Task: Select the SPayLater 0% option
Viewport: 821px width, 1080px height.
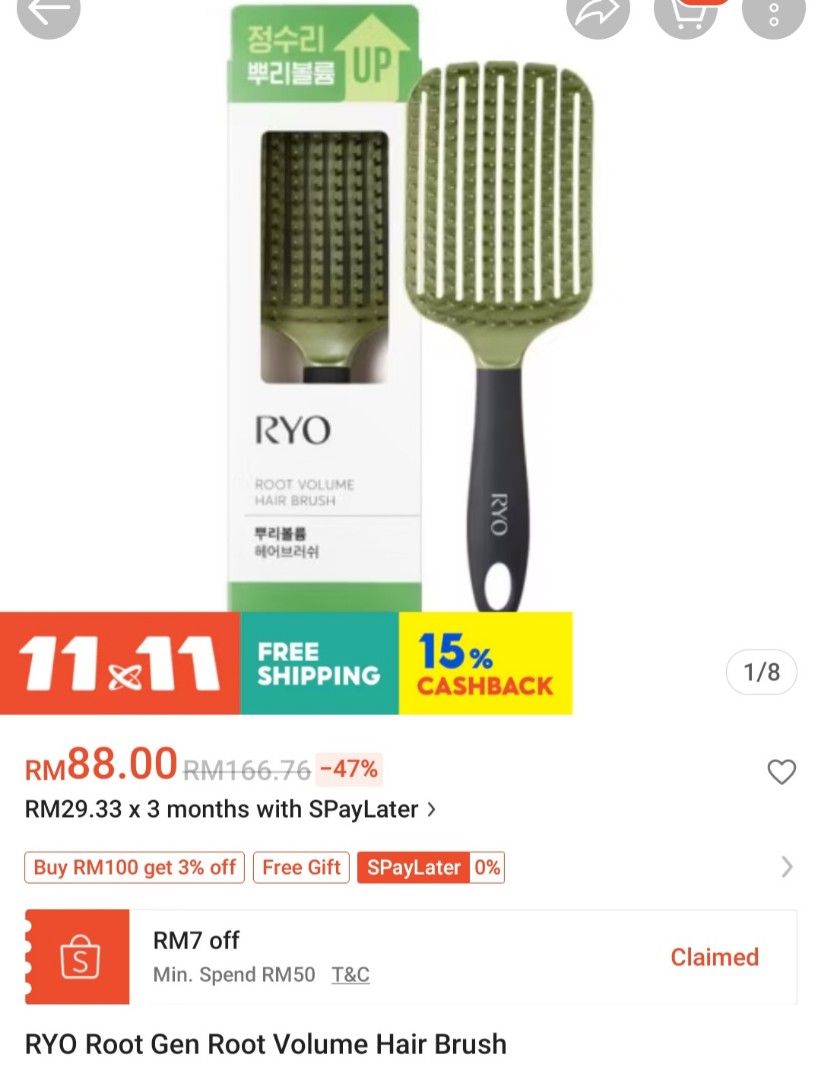Action: 430,867
